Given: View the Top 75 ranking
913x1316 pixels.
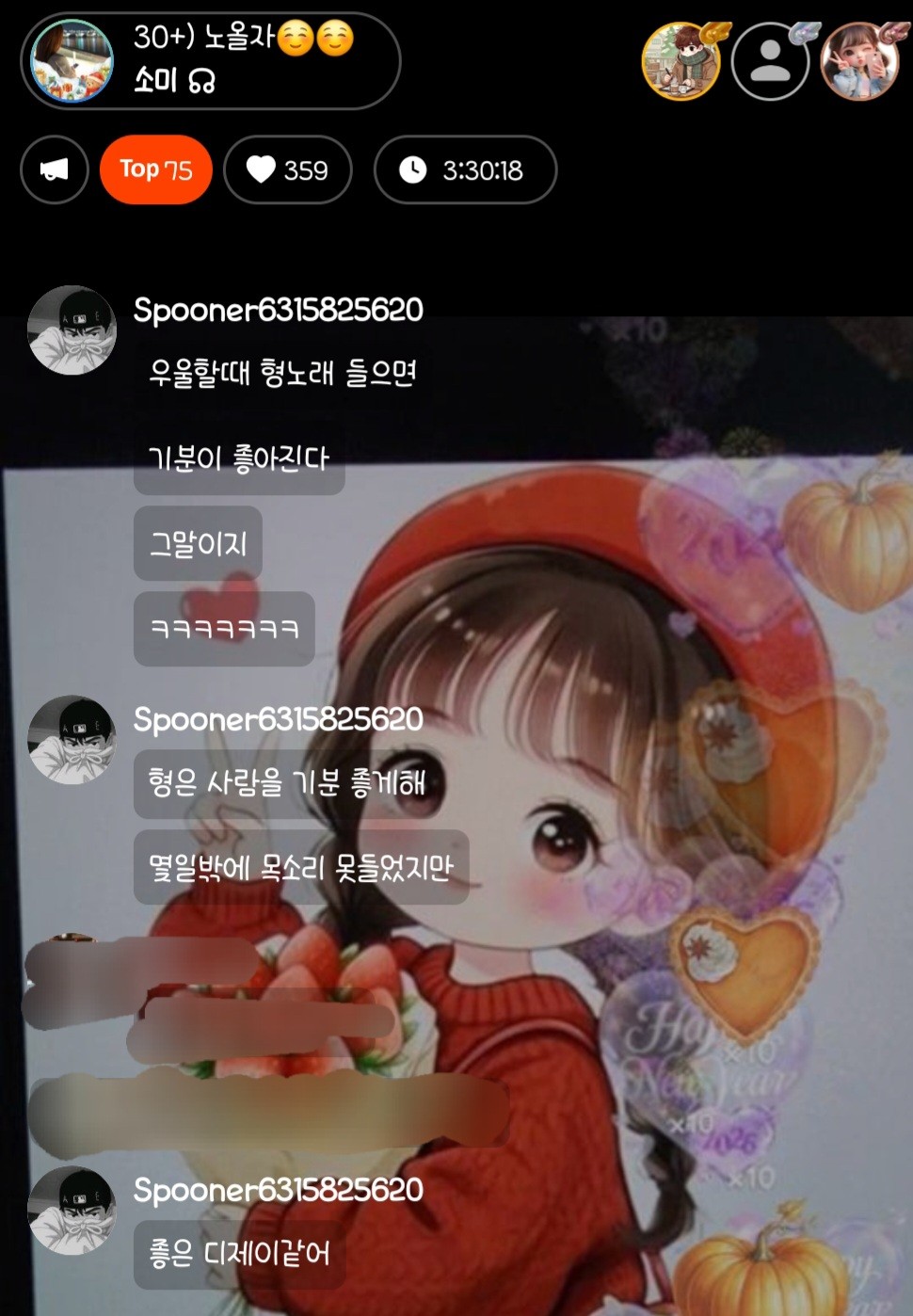Looking at the screenshot, I should tap(156, 169).
